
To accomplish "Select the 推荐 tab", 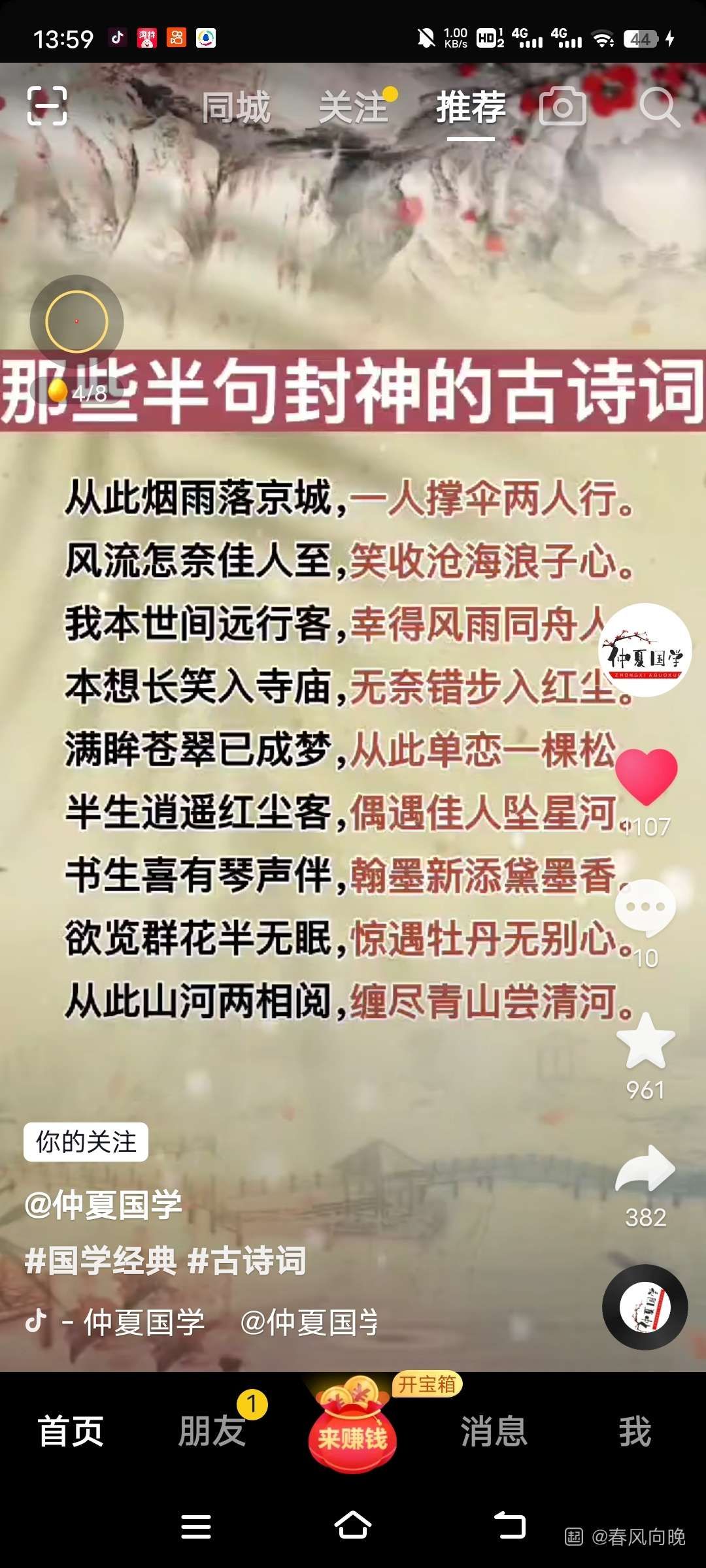I will [x=471, y=108].
